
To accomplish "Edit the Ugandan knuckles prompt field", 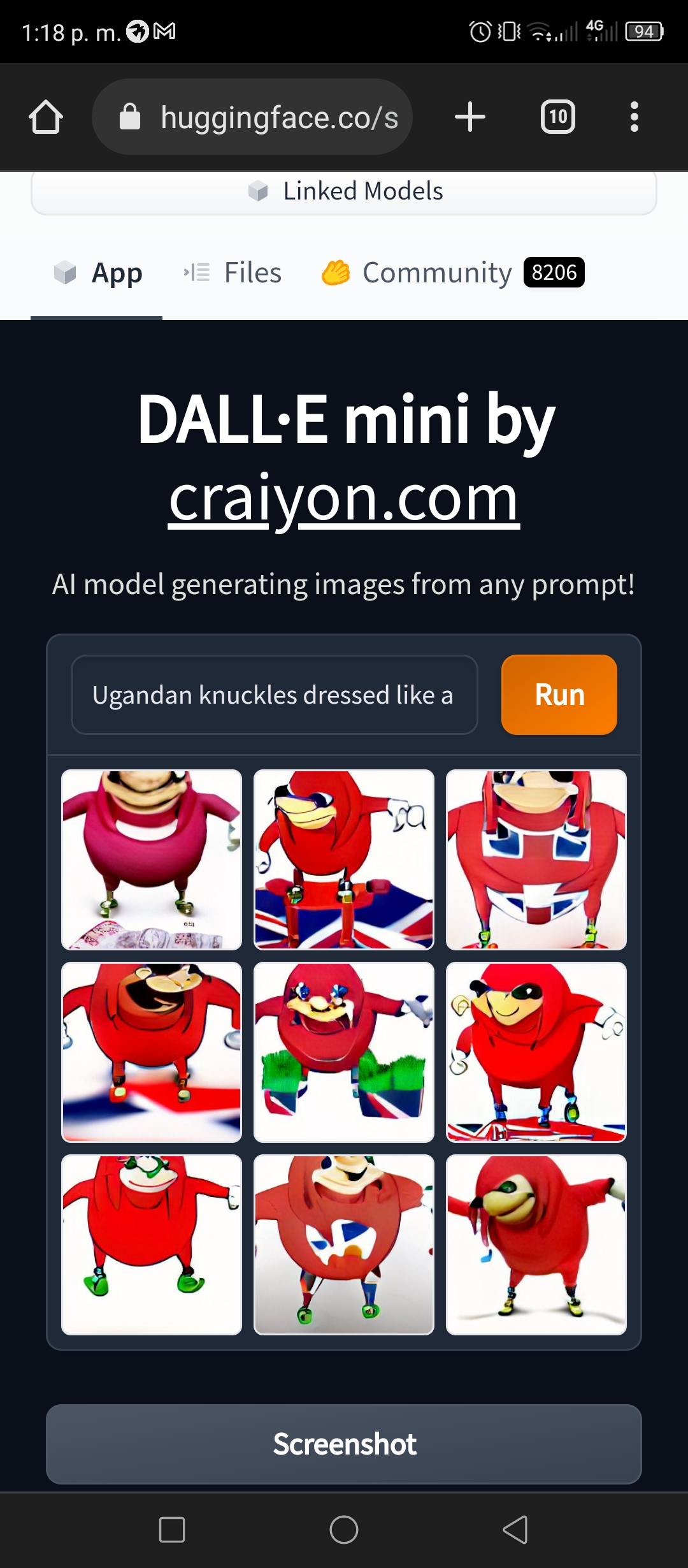I will [275, 695].
